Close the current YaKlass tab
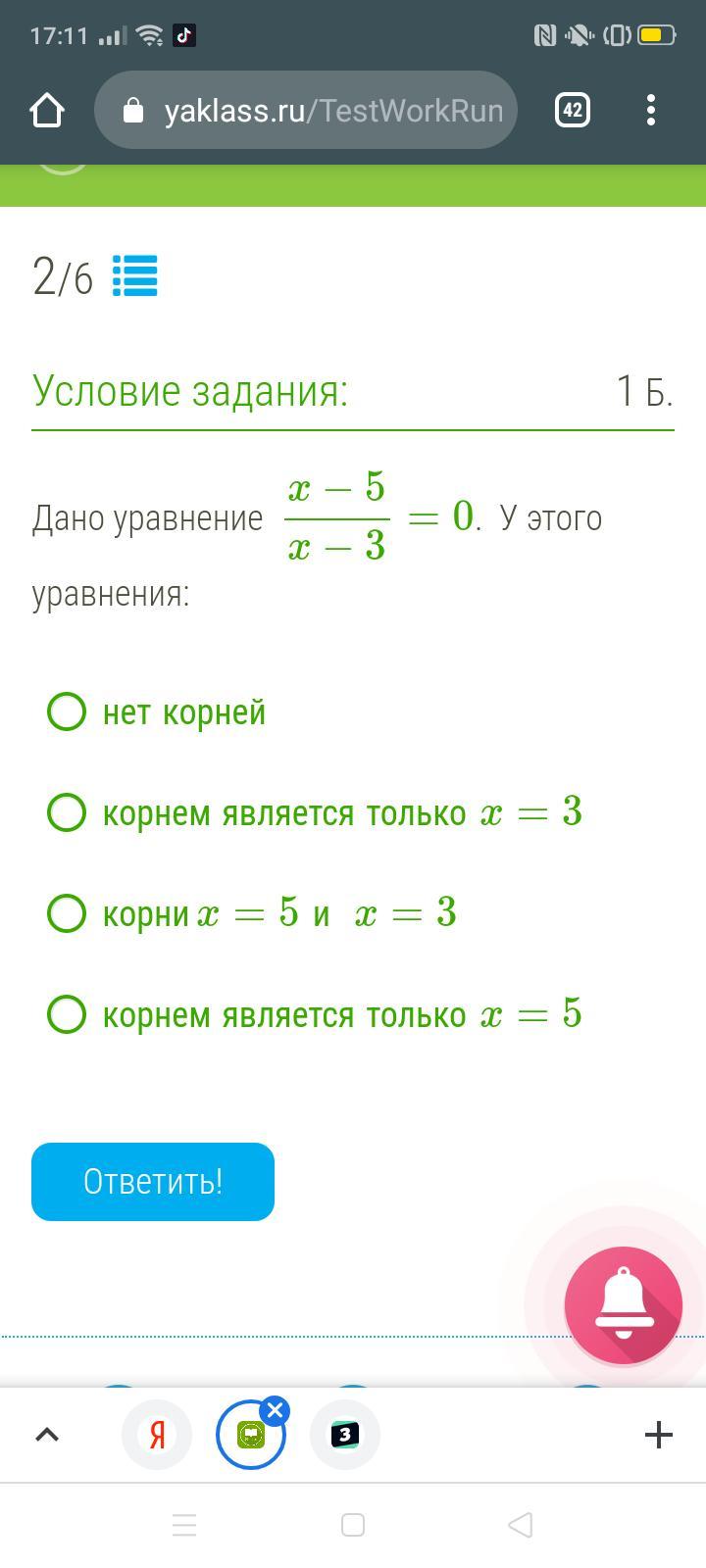Screen dimensions: 706x1568 (275, 1411)
